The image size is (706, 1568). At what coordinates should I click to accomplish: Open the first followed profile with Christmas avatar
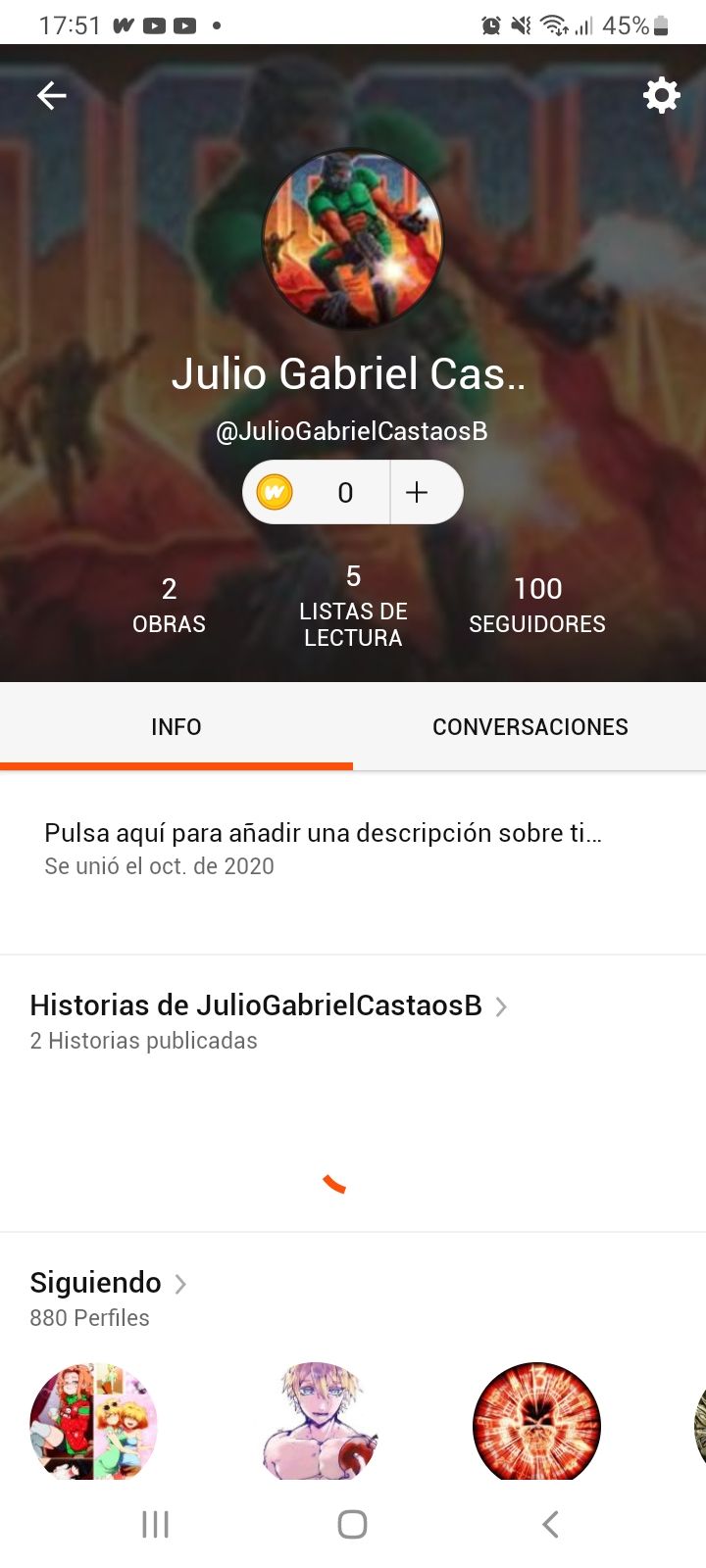pyautogui.click(x=94, y=1421)
